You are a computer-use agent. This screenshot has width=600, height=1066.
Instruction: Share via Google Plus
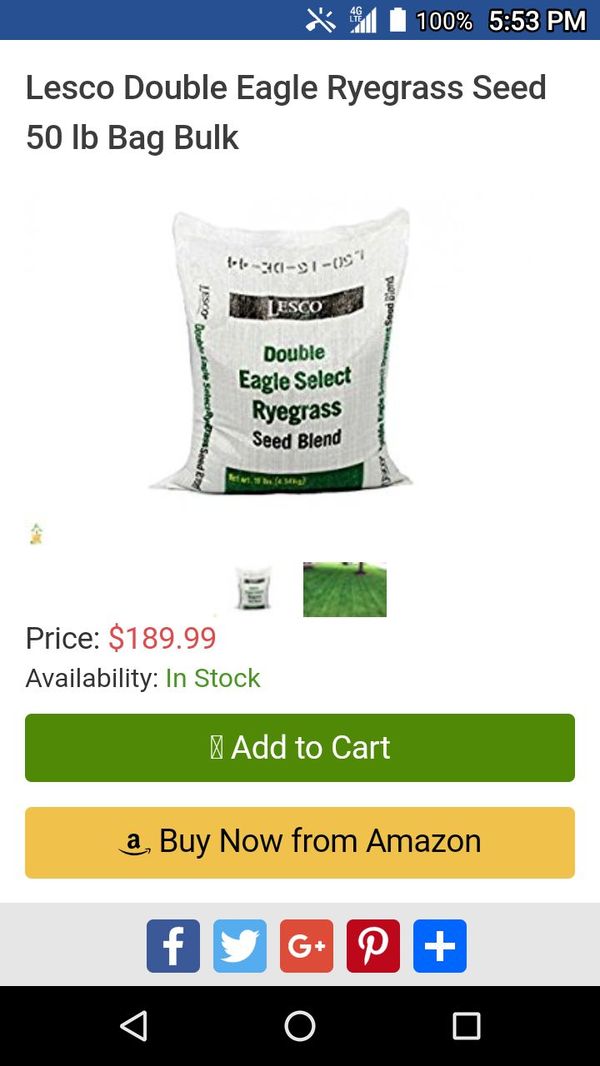[306, 946]
